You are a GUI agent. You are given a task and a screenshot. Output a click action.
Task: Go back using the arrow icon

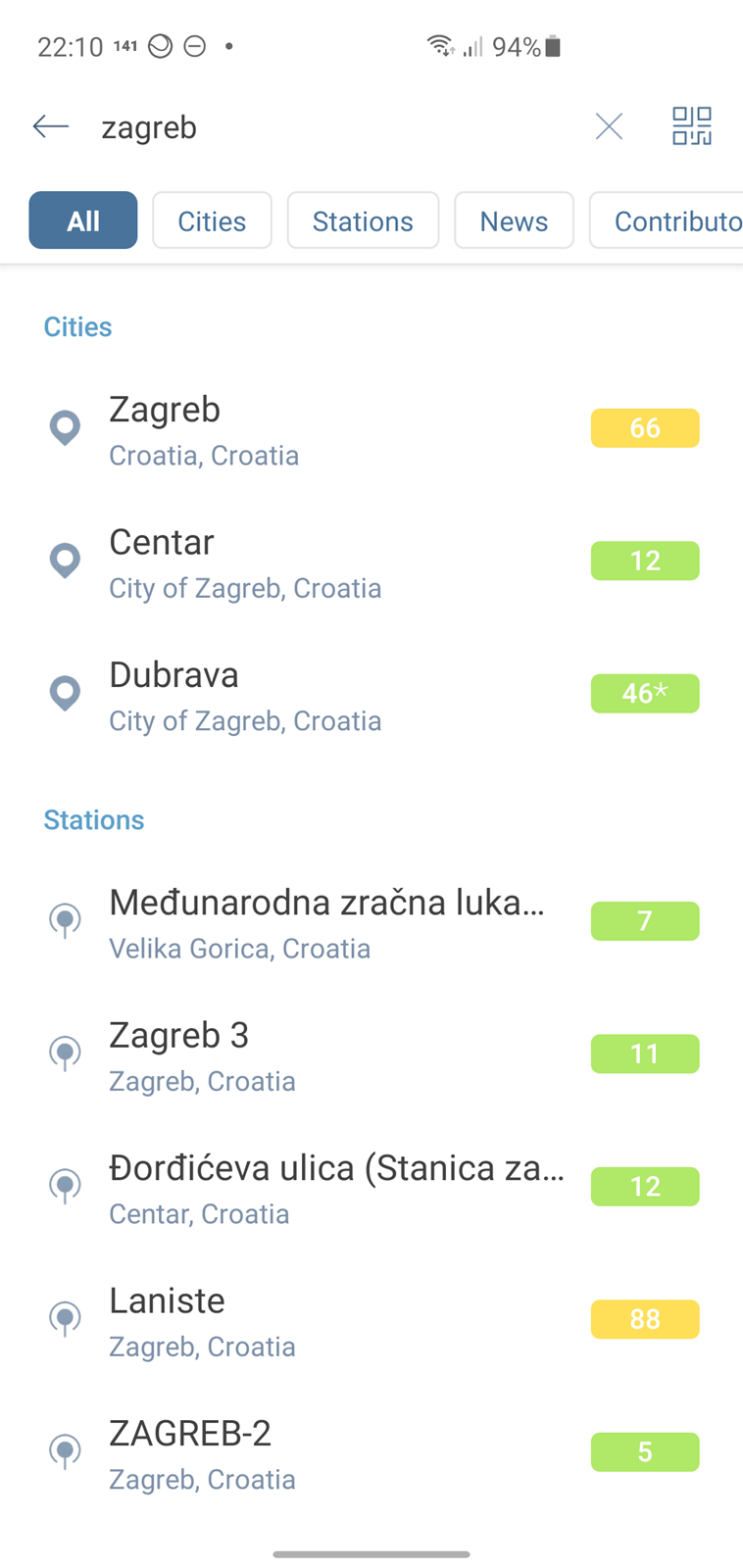point(51,126)
